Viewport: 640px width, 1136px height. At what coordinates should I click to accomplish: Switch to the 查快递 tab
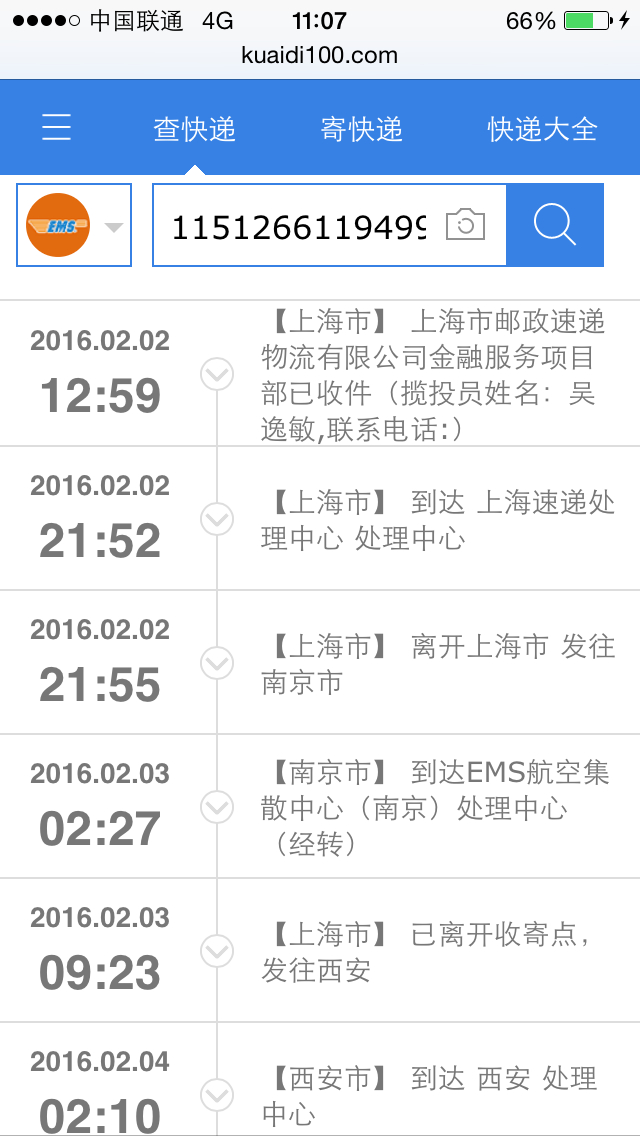click(194, 129)
